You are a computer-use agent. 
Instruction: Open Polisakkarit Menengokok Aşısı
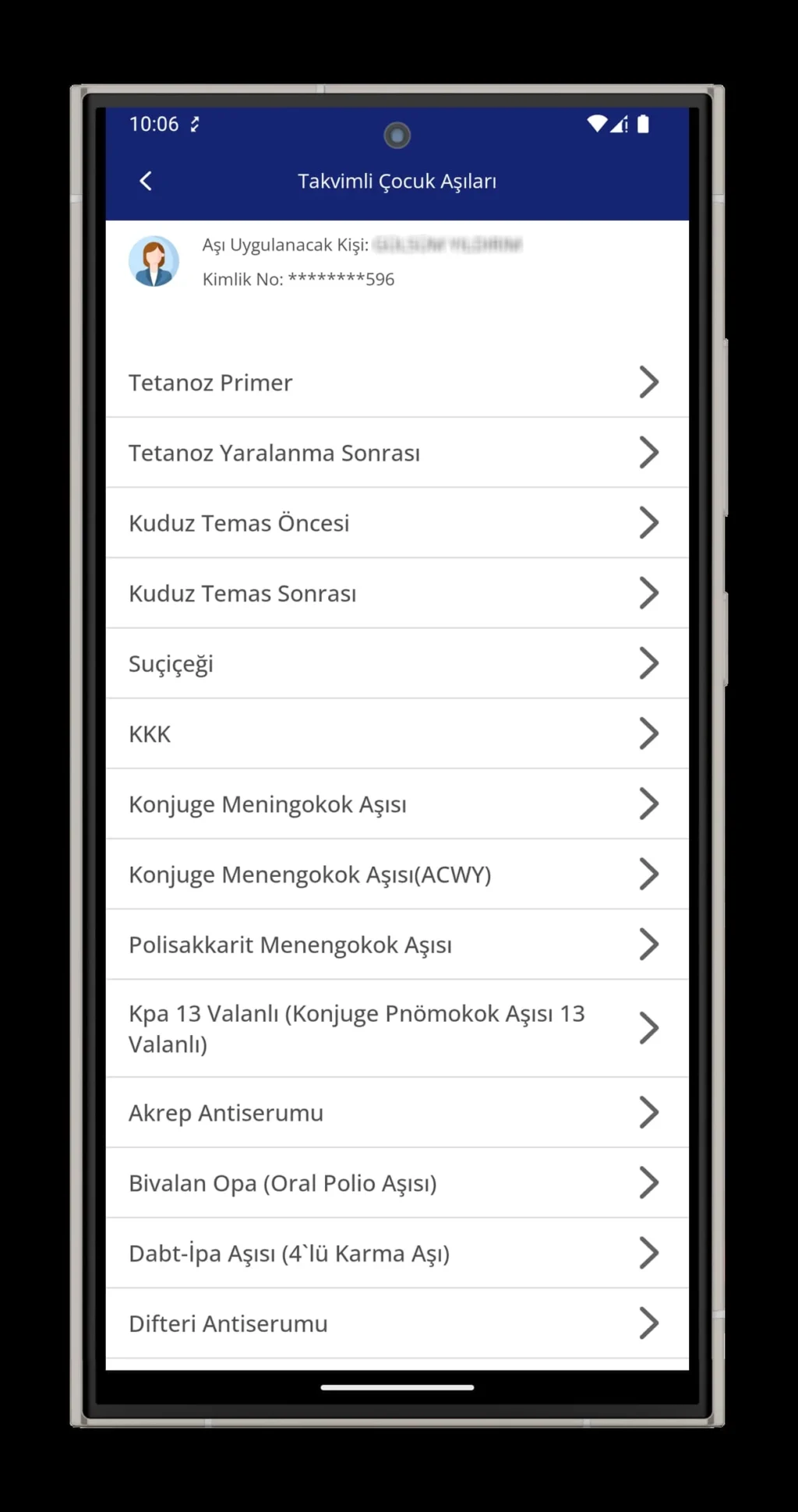tap(397, 944)
